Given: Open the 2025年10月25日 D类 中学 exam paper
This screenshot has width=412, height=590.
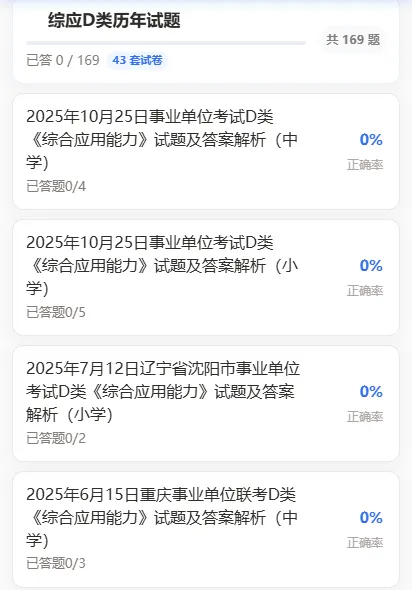Looking at the screenshot, I should click(206, 151).
